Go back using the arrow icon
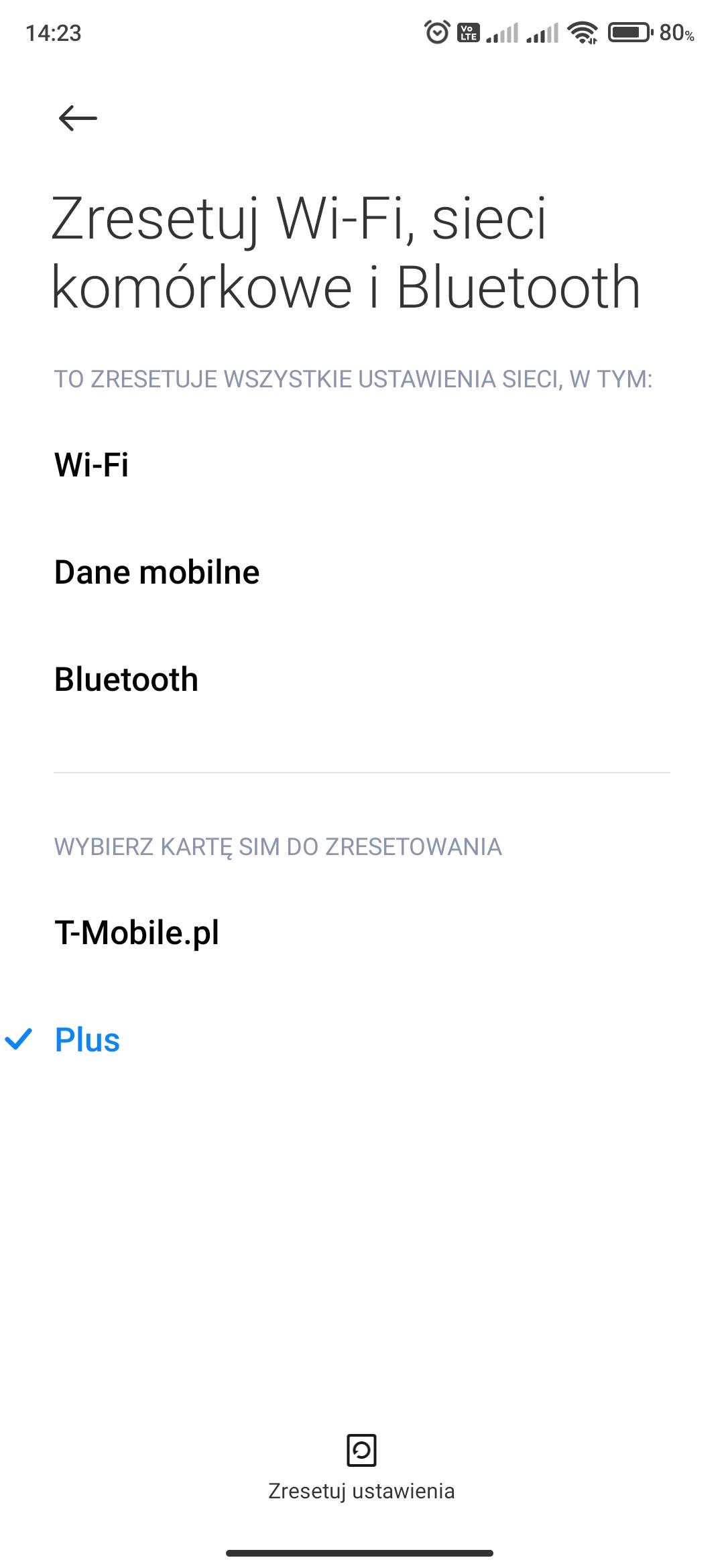 [x=78, y=119]
